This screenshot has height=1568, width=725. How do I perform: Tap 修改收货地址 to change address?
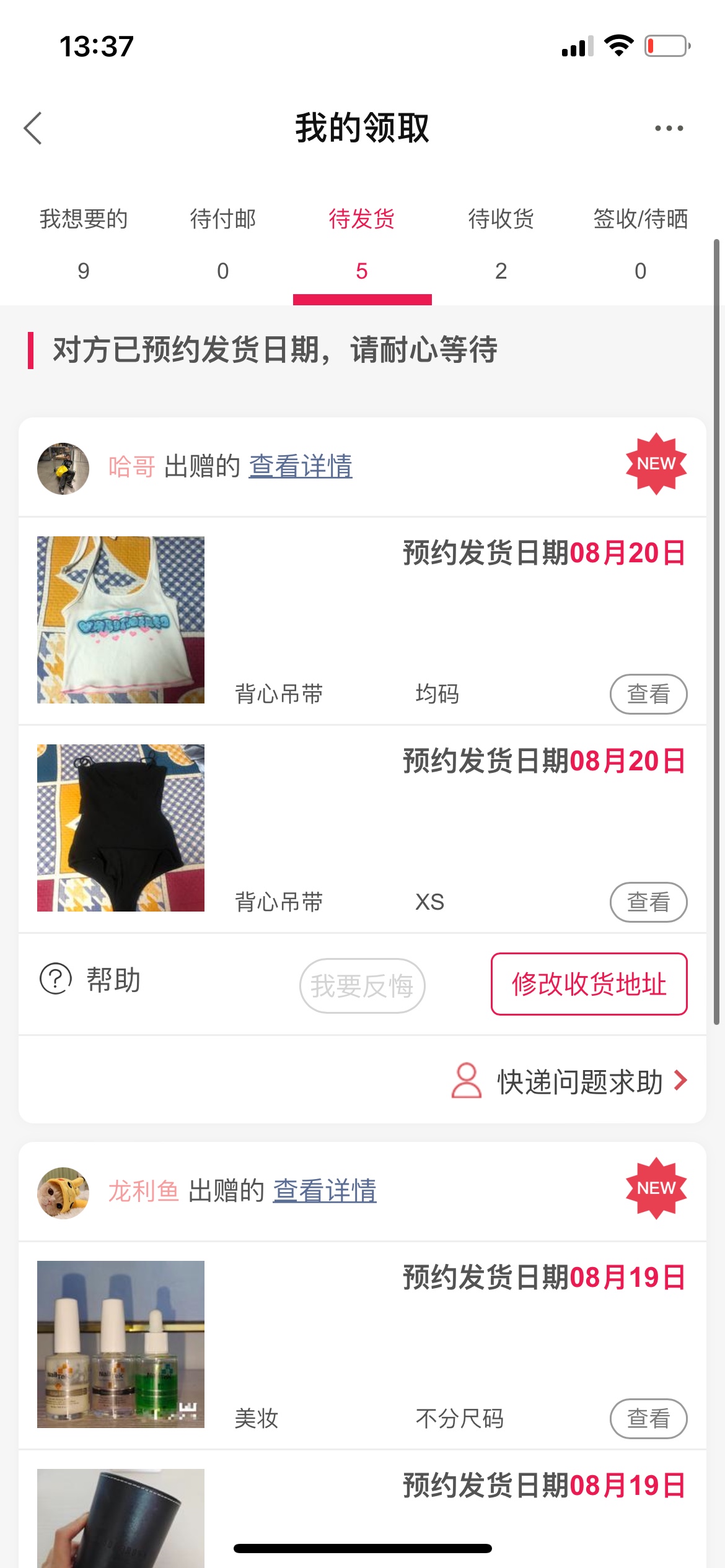tap(589, 984)
